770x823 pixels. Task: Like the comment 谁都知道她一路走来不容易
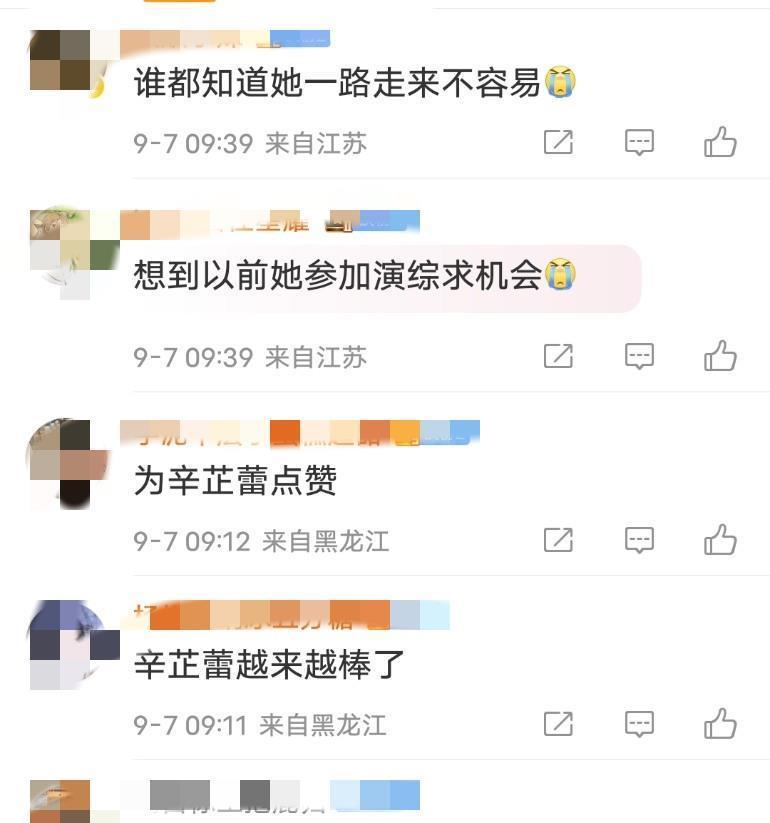[x=720, y=143]
